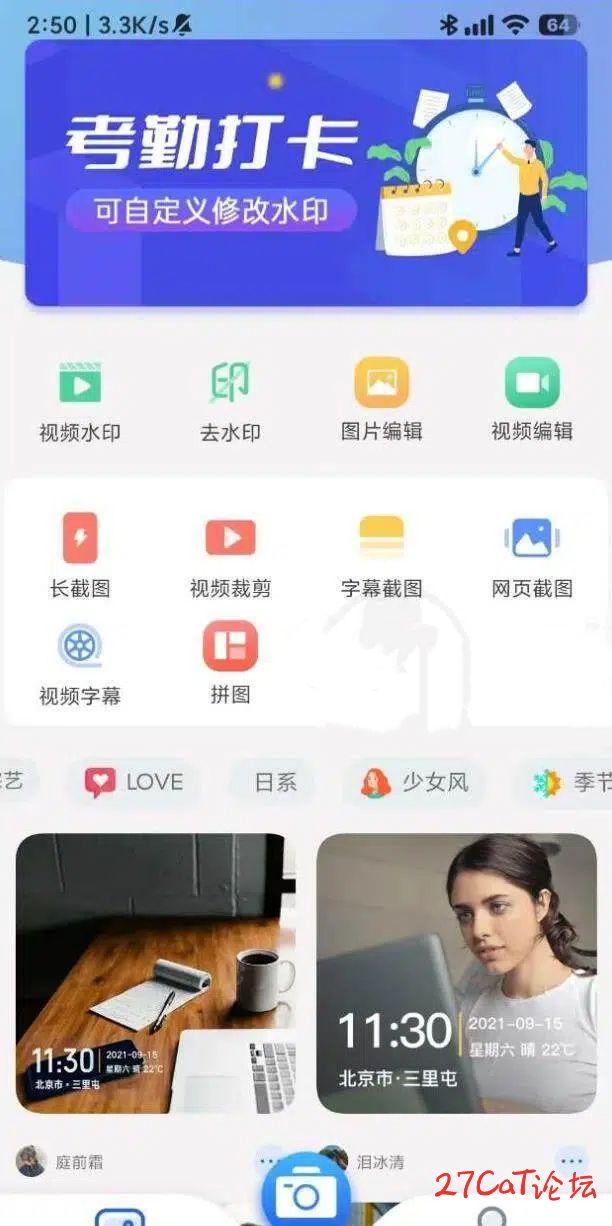Open the desk coffee watermark template
This screenshot has height=1226, width=612.
click(156, 973)
